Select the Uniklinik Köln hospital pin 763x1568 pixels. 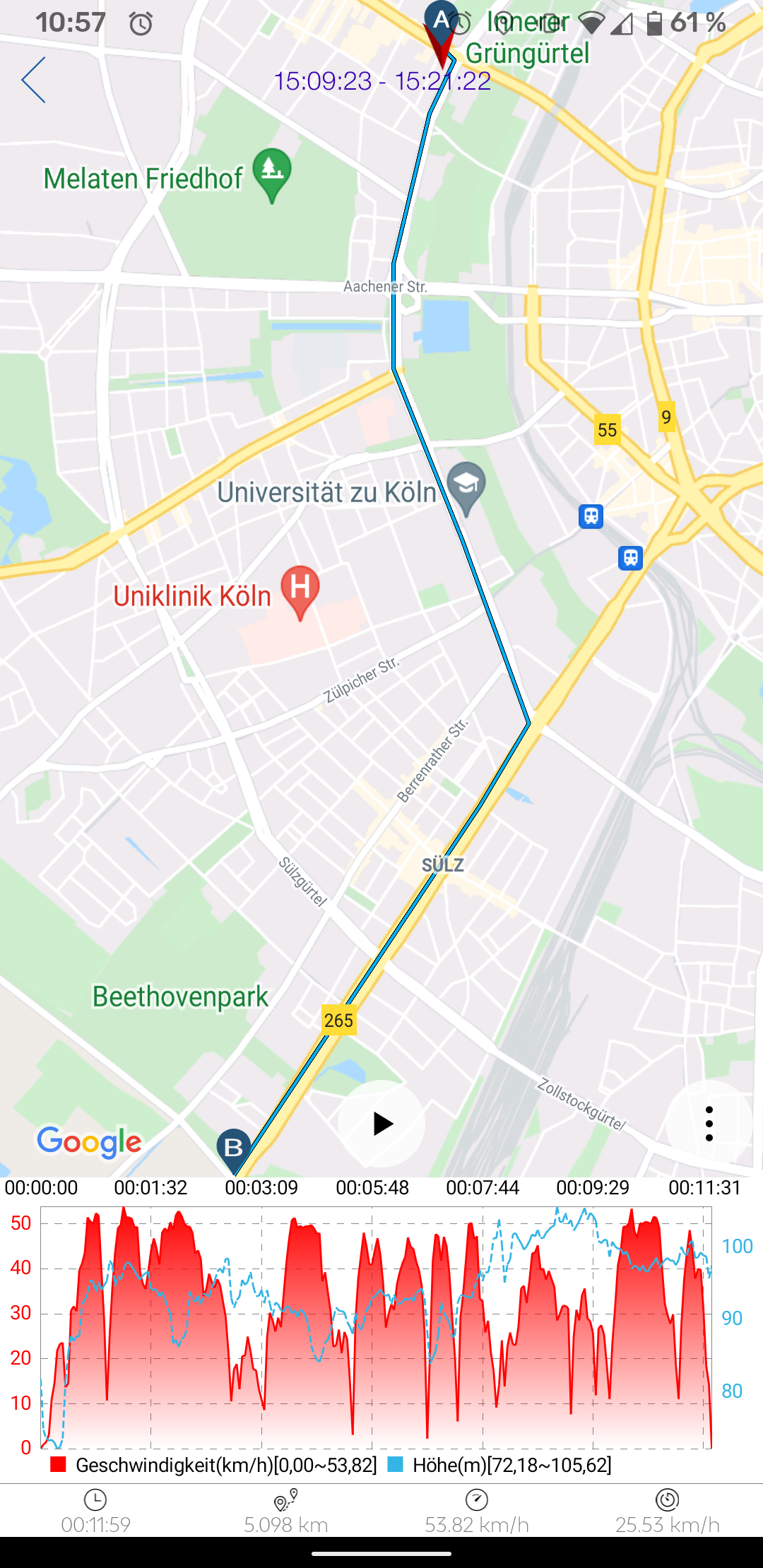(x=300, y=589)
